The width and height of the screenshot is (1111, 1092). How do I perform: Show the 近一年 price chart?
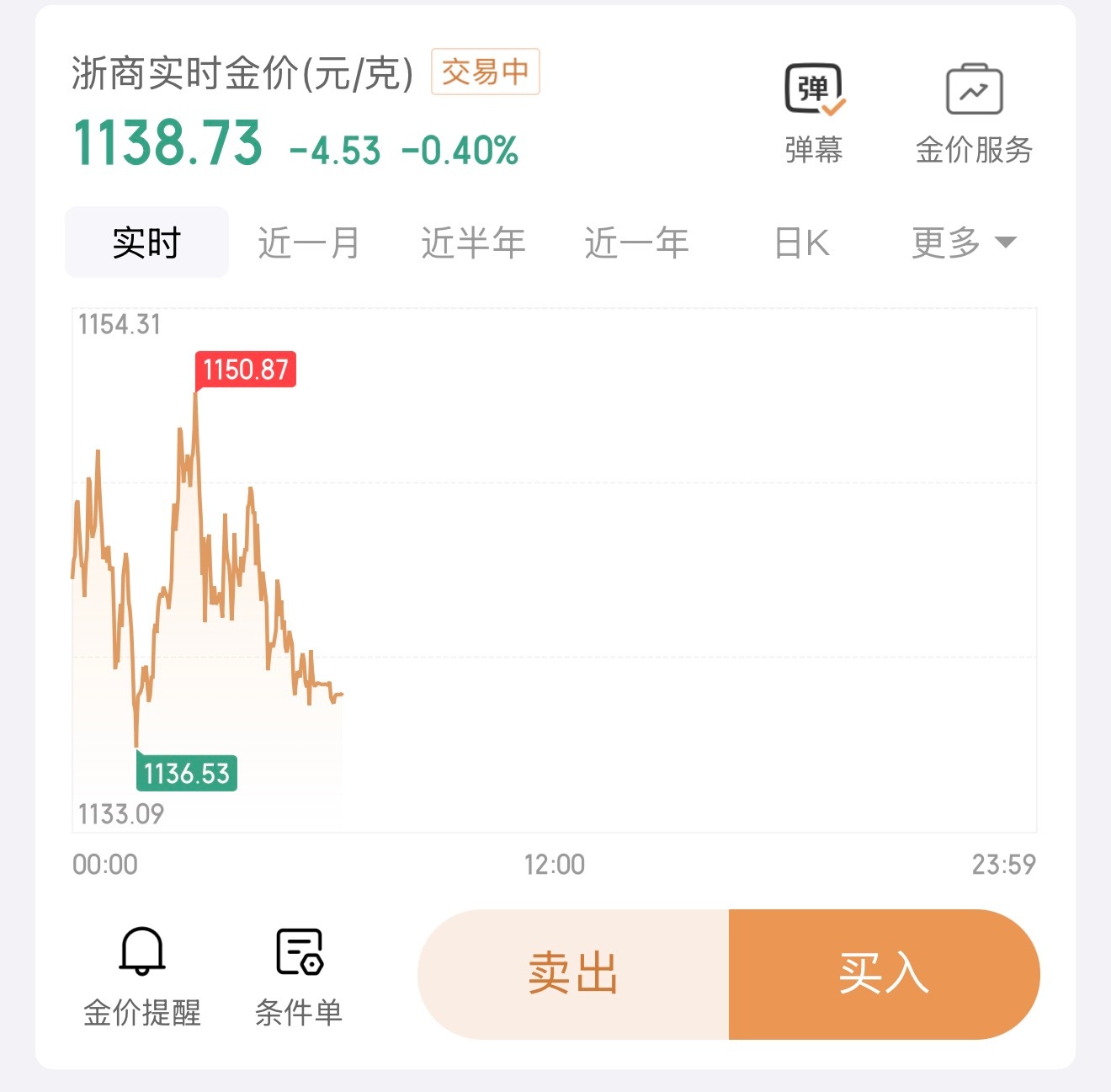pyautogui.click(x=637, y=242)
